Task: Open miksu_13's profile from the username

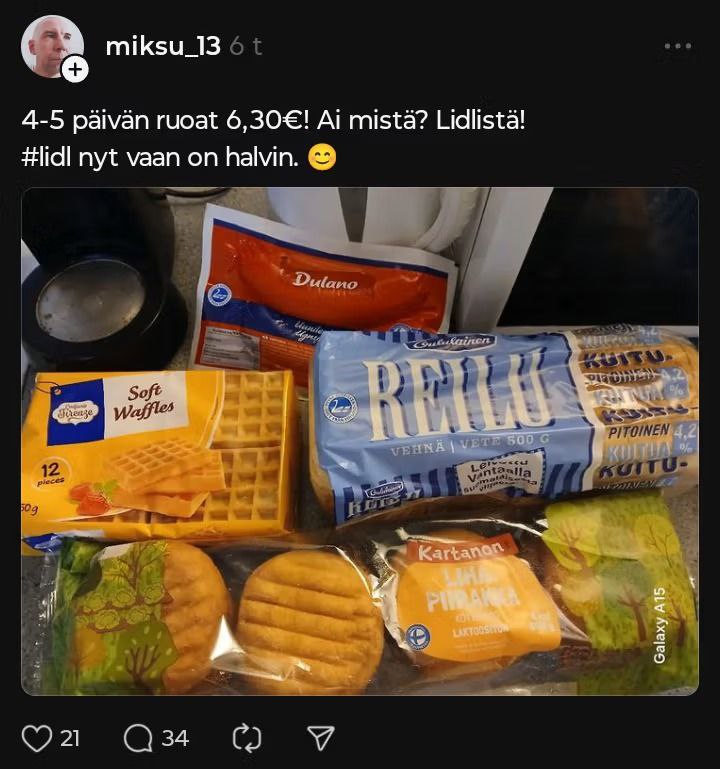Action: point(162,46)
